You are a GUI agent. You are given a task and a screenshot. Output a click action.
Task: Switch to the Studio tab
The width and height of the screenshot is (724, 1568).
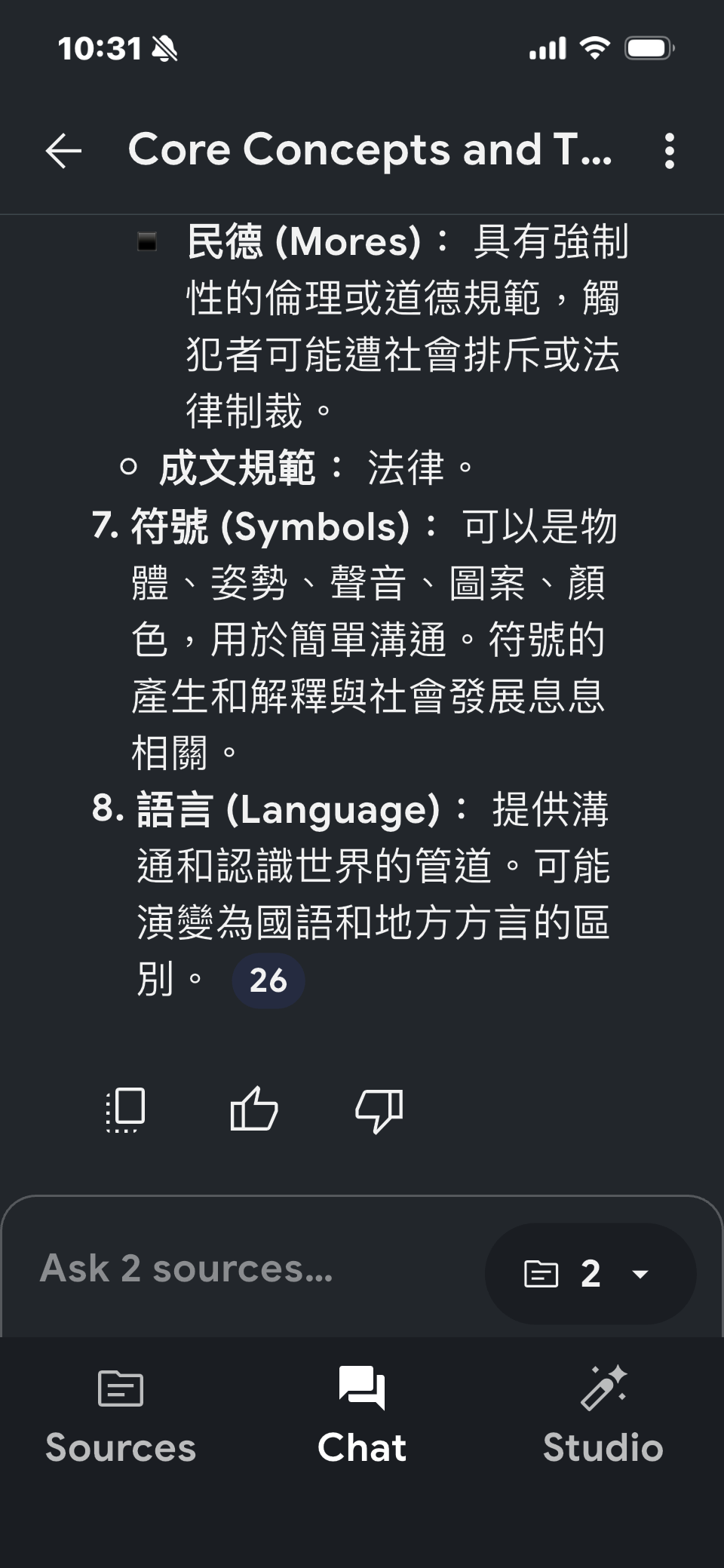tap(603, 1416)
